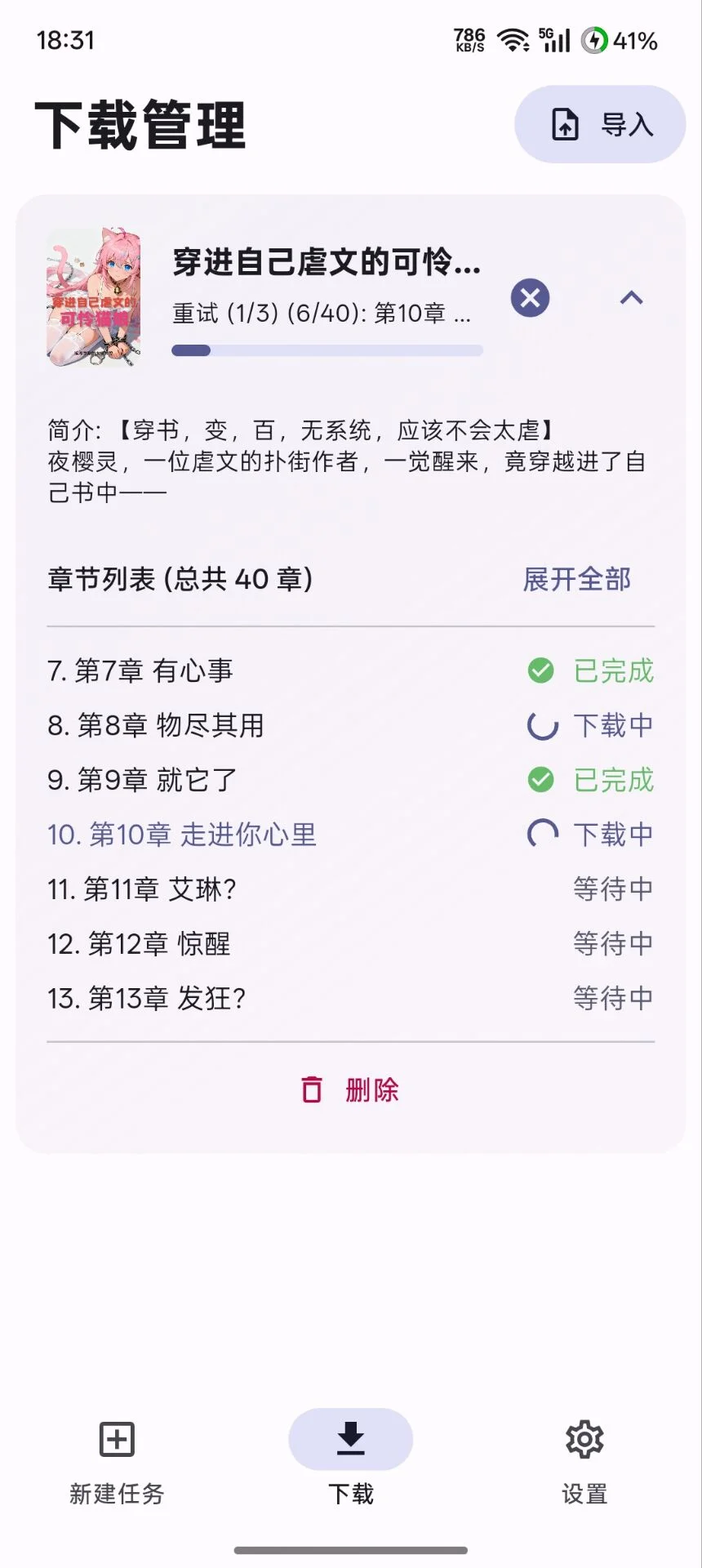The width and height of the screenshot is (702, 1568).
Task: Tap 展开全部 to expand all chapters
Action: click(x=576, y=579)
